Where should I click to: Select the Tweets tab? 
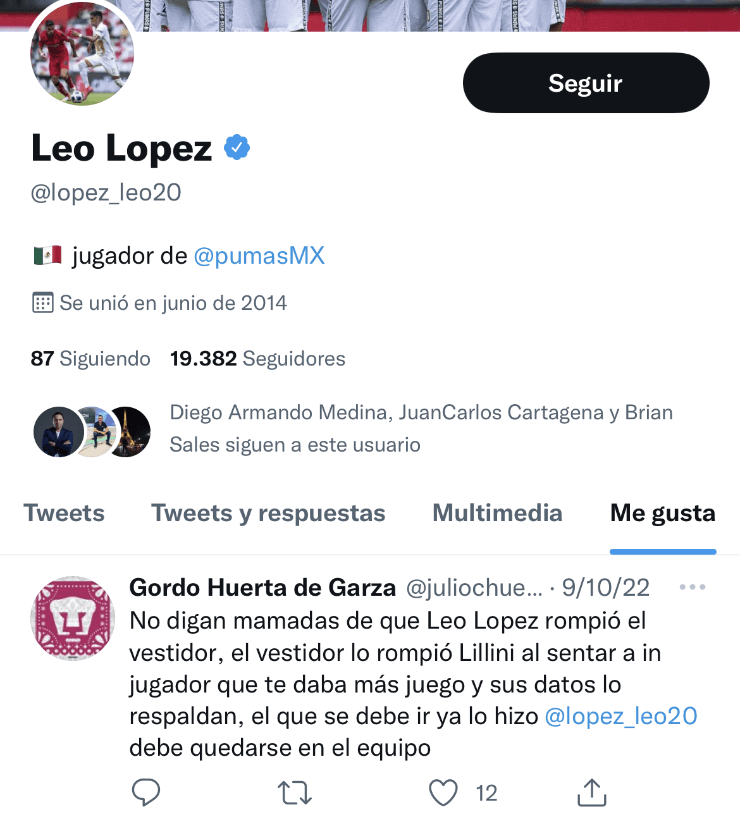64,512
